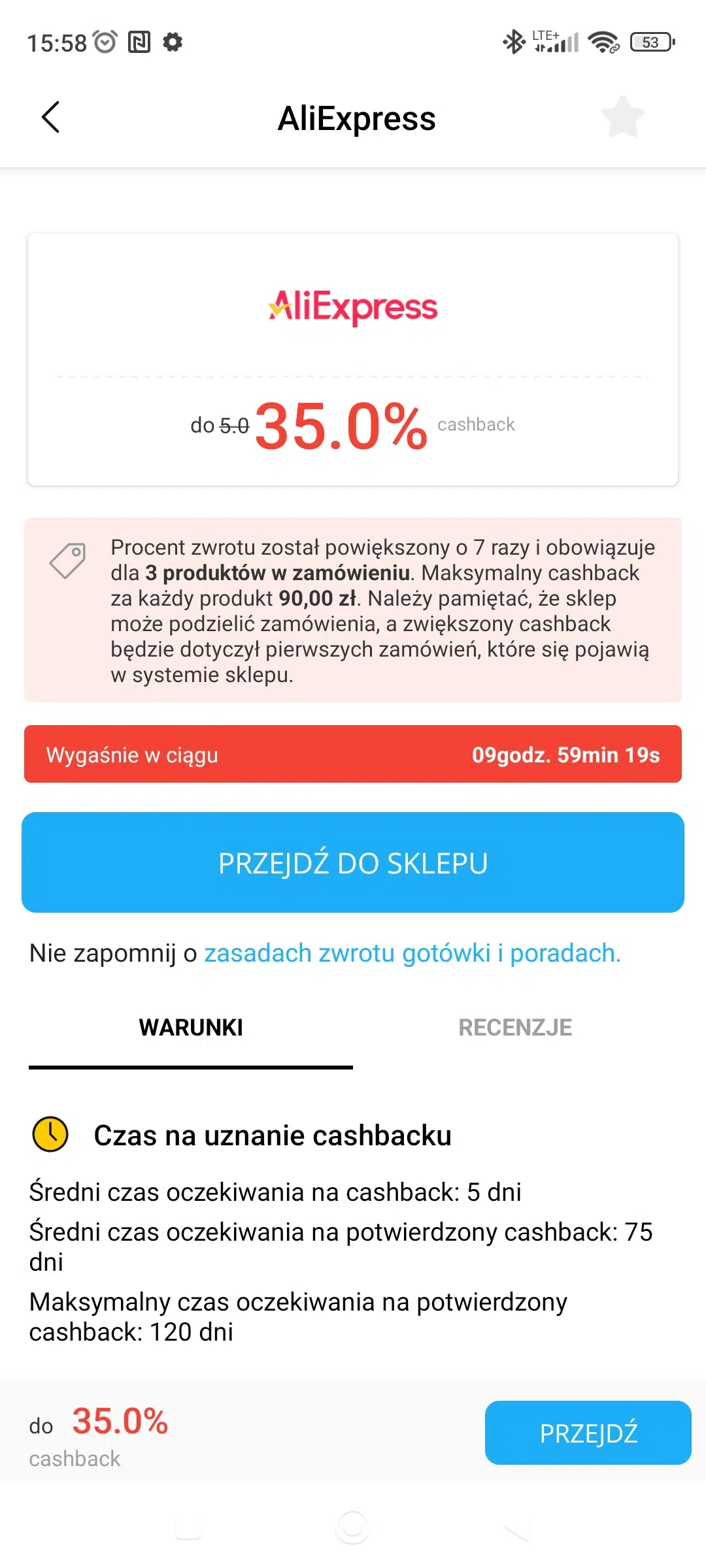Open the settings gear in the status bar
Viewport: 706px width, 1568px height.
[x=173, y=42]
